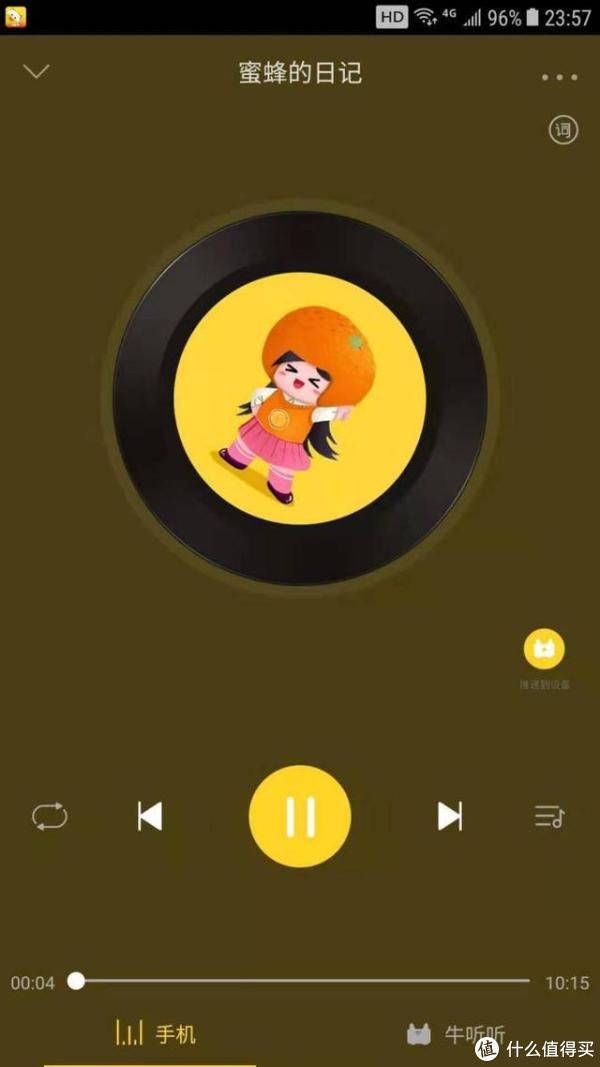Image resolution: width=600 pixels, height=1067 pixels.
Task: Tap the playback progress bar
Action: click(x=300, y=981)
